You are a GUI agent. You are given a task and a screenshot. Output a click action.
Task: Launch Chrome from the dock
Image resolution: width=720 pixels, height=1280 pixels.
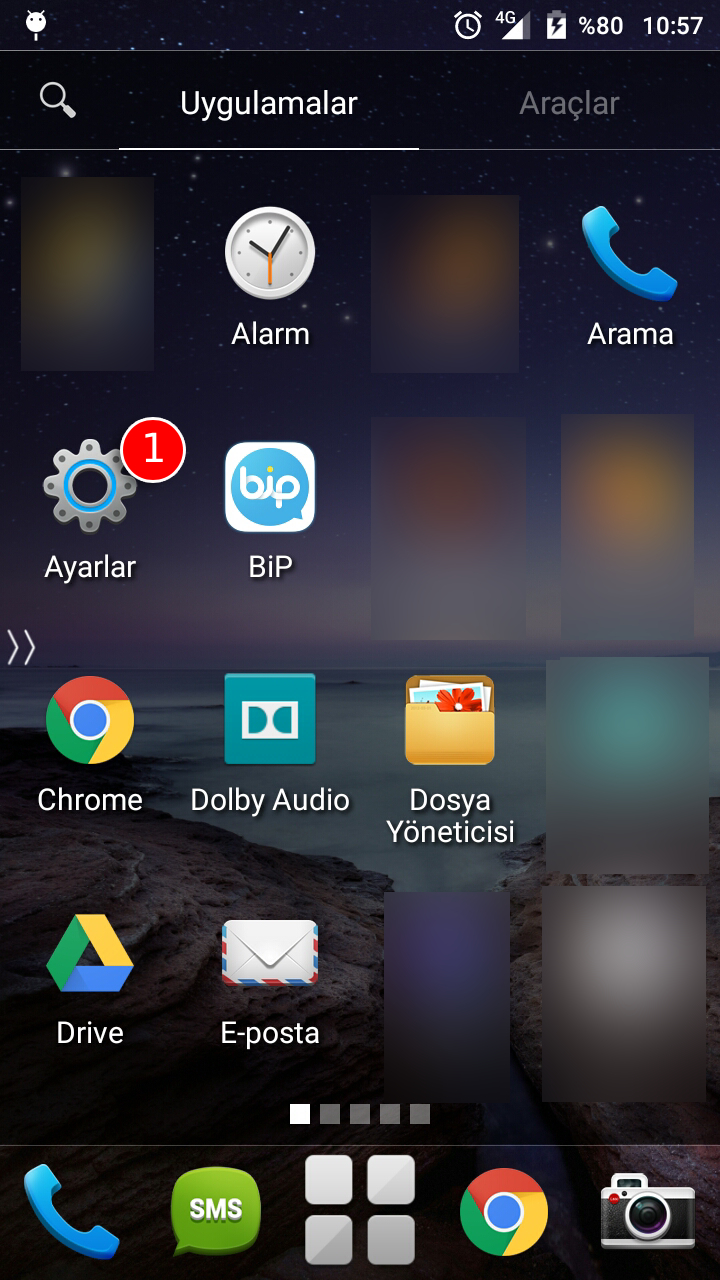504,1211
